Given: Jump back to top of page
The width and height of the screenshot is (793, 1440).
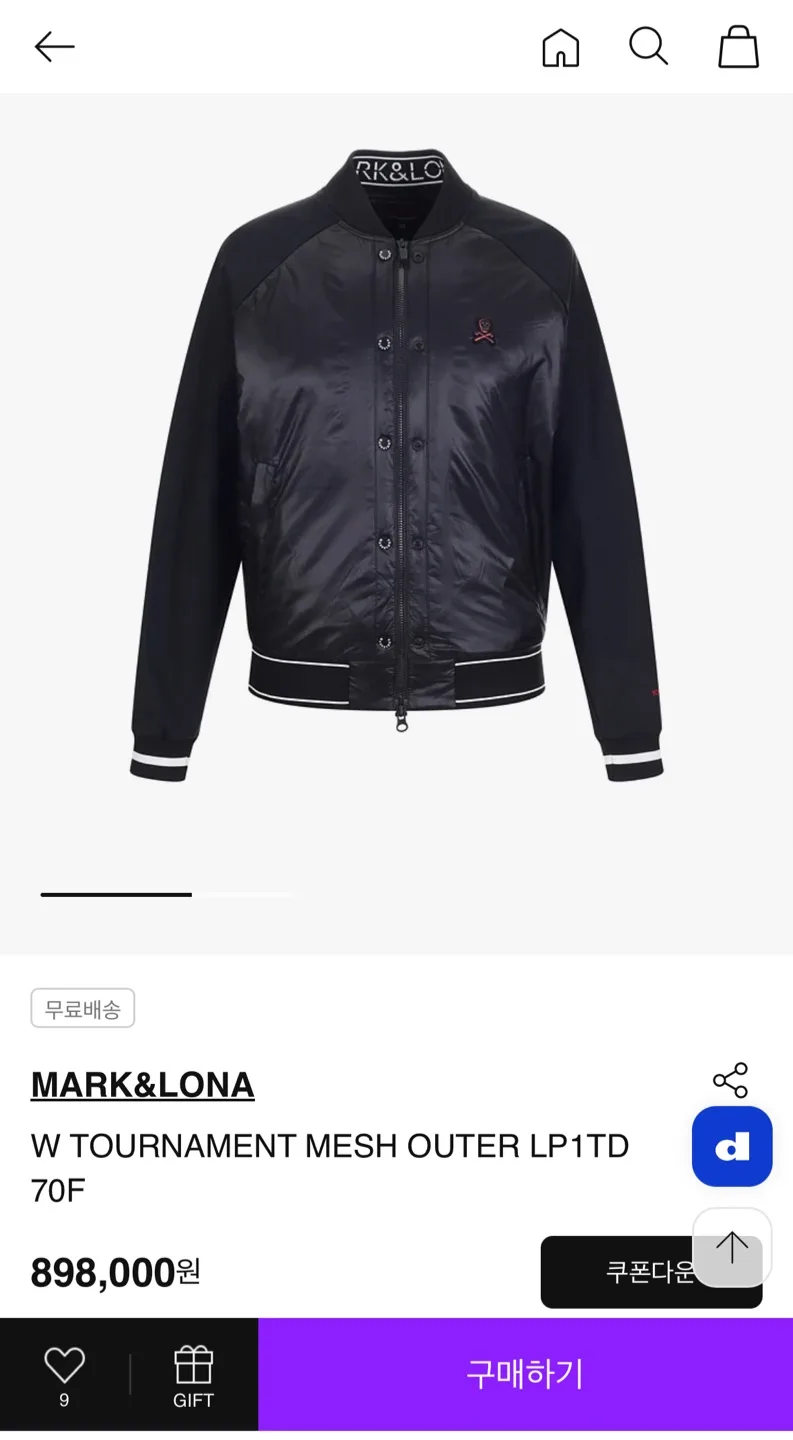Looking at the screenshot, I should 732,1247.
